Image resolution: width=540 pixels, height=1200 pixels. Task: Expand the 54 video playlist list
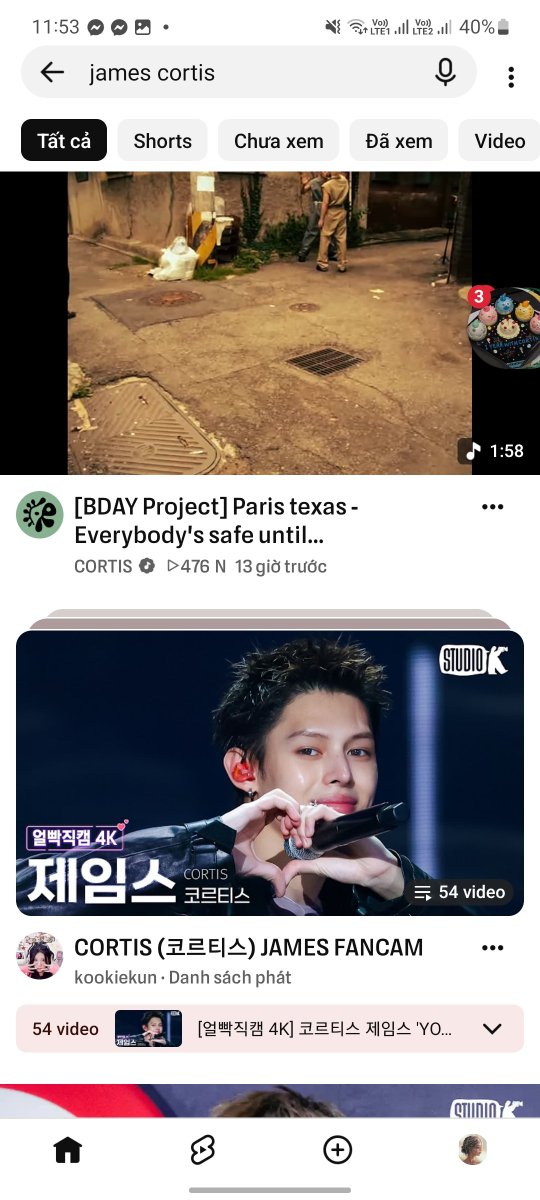click(x=492, y=1029)
